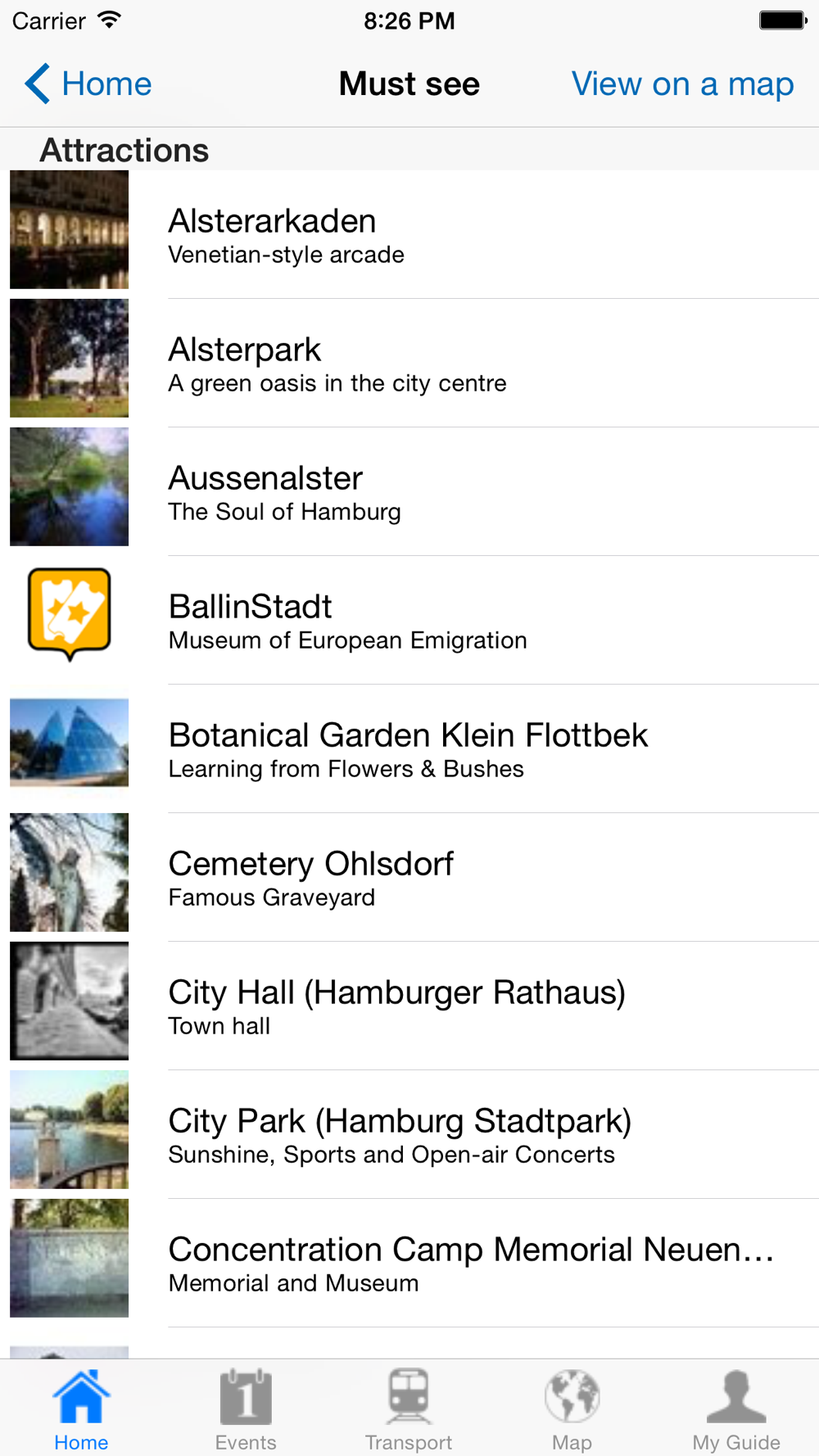The height and width of the screenshot is (1456, 819).
Task: Open the My Guide tab
Action: (x=736, y=1409)
